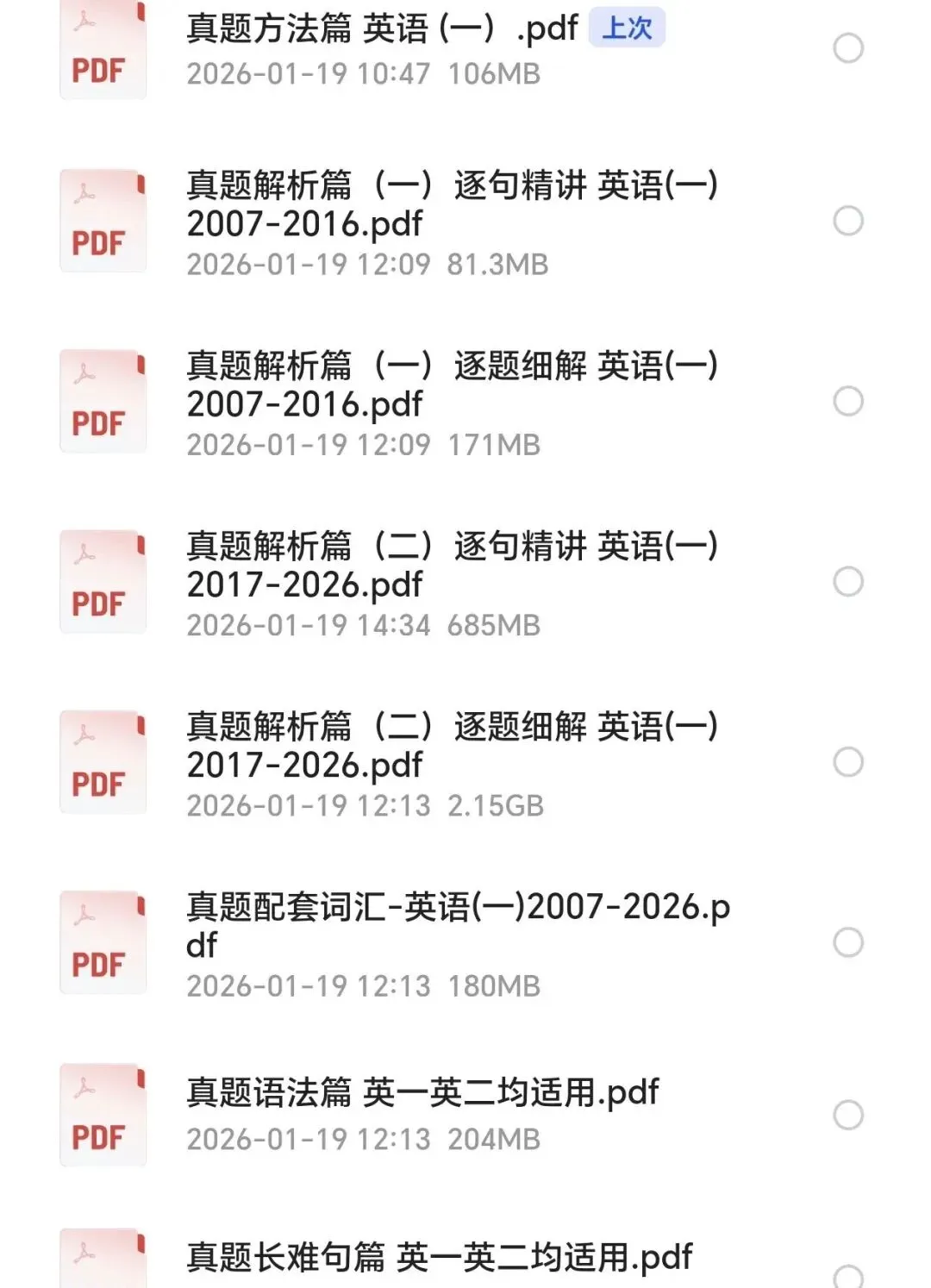931x1288 pixels.
Task: Select checkbox for 真题解析篇(一)逐句精讲 2007-2016.pdf
Action: coord(848,221)
